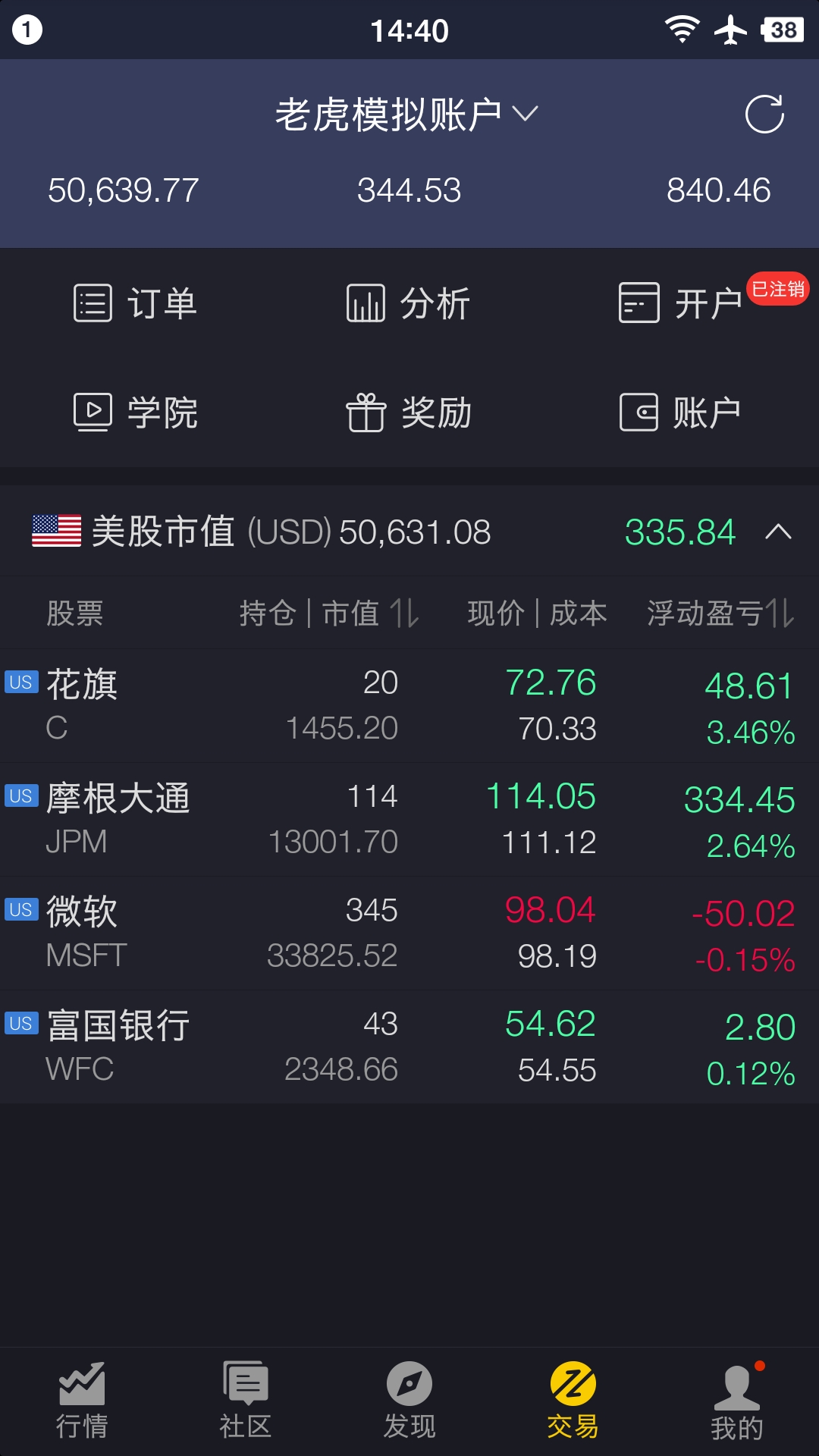Open 账户 account details
The width and height of the screenshot is (819, 1456).
[x=681, y=413]
